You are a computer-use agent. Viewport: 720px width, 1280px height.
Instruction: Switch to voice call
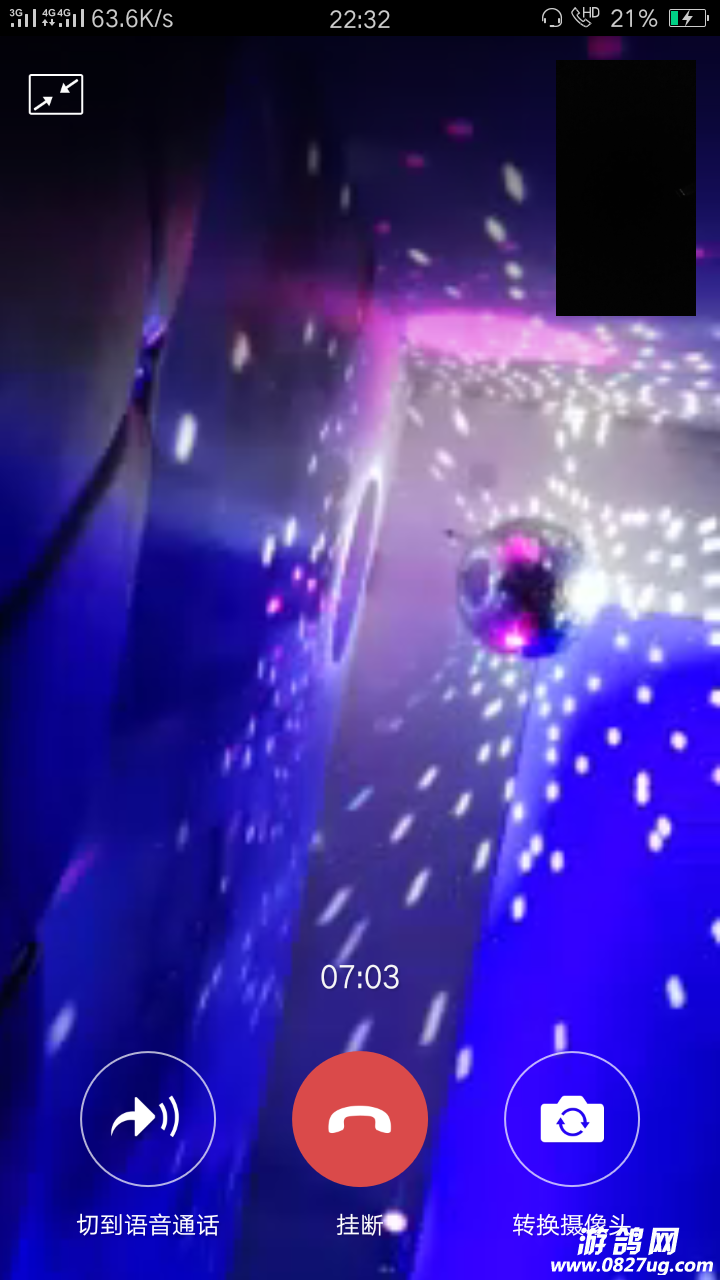pos(148,1119)
